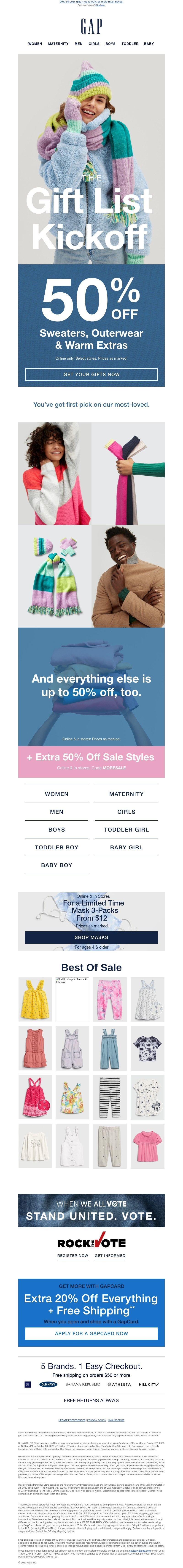
Task: Open the MATERNITY link in top navigation
Action: (59, 44)
